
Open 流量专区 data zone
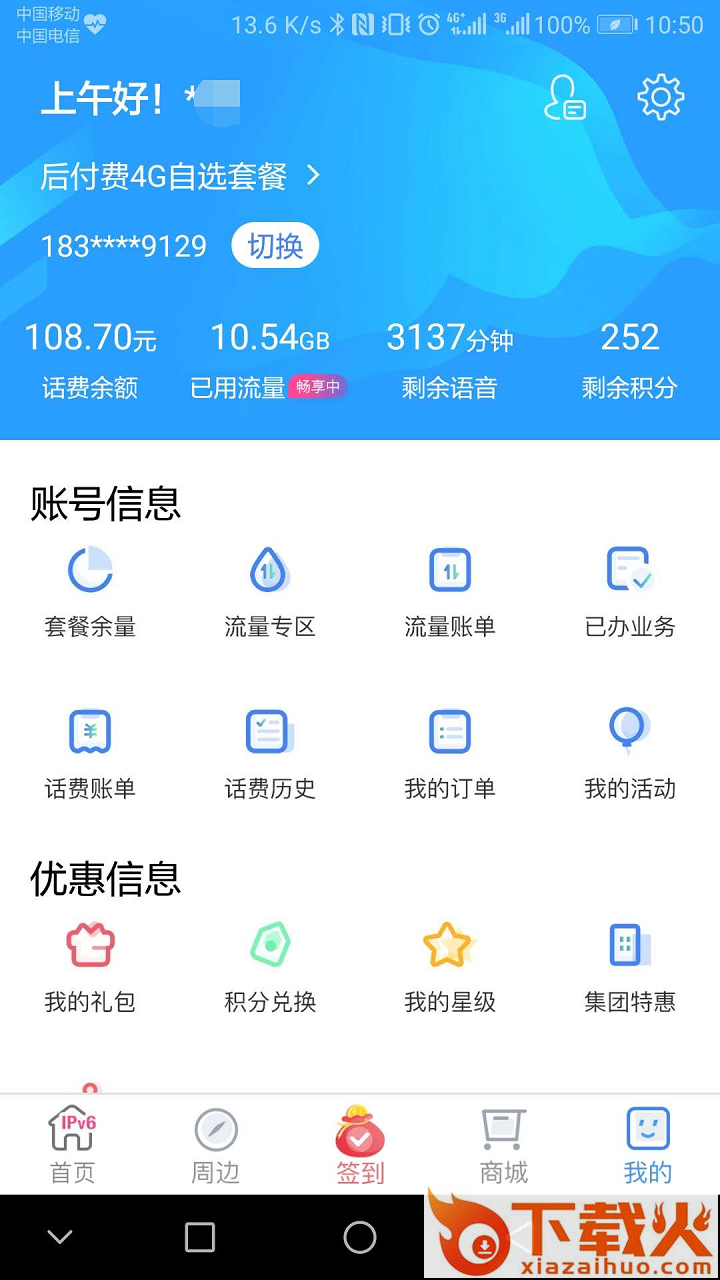point(270,592)
